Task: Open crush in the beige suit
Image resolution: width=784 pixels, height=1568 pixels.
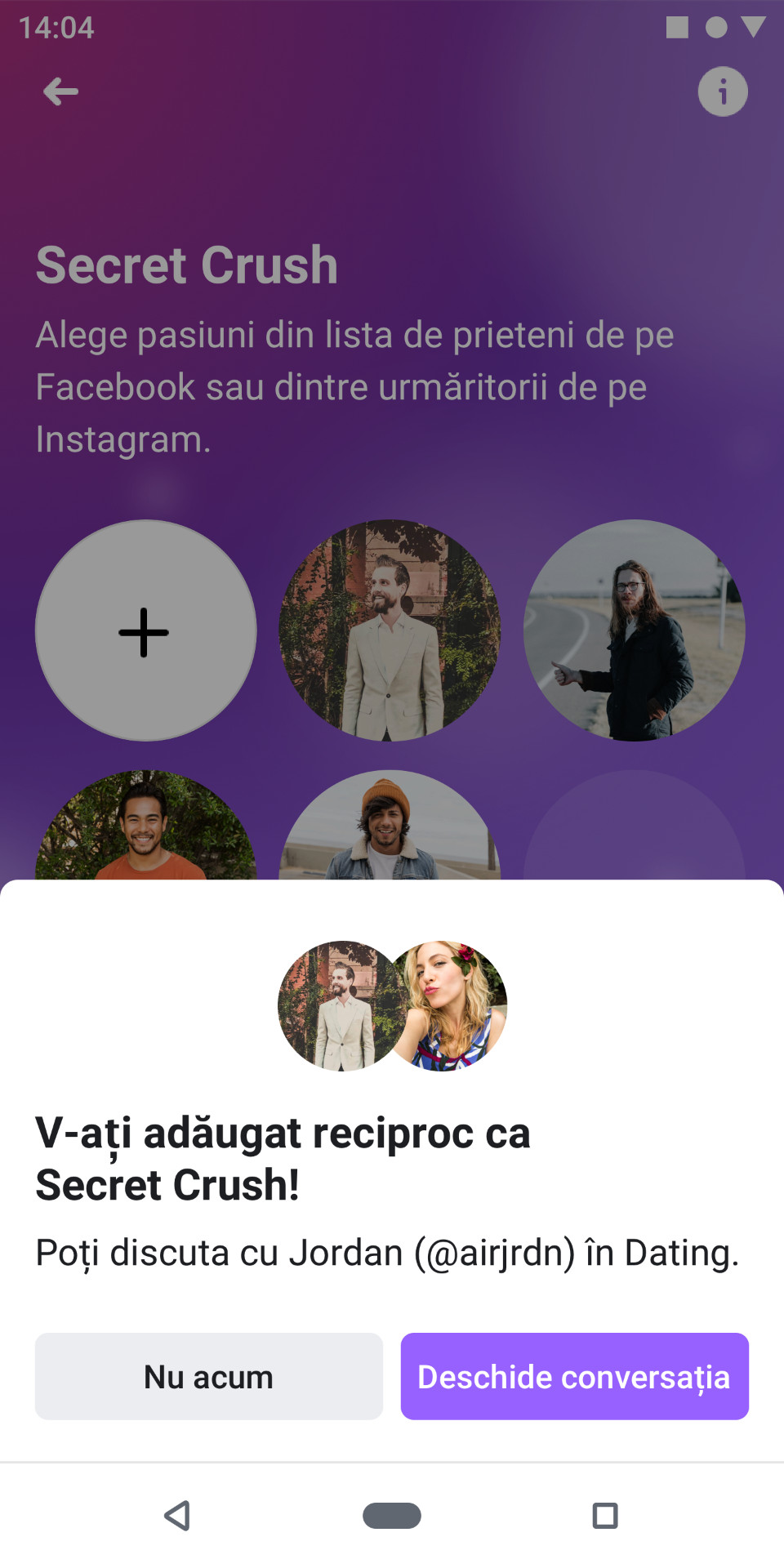Action: (390, 630)
